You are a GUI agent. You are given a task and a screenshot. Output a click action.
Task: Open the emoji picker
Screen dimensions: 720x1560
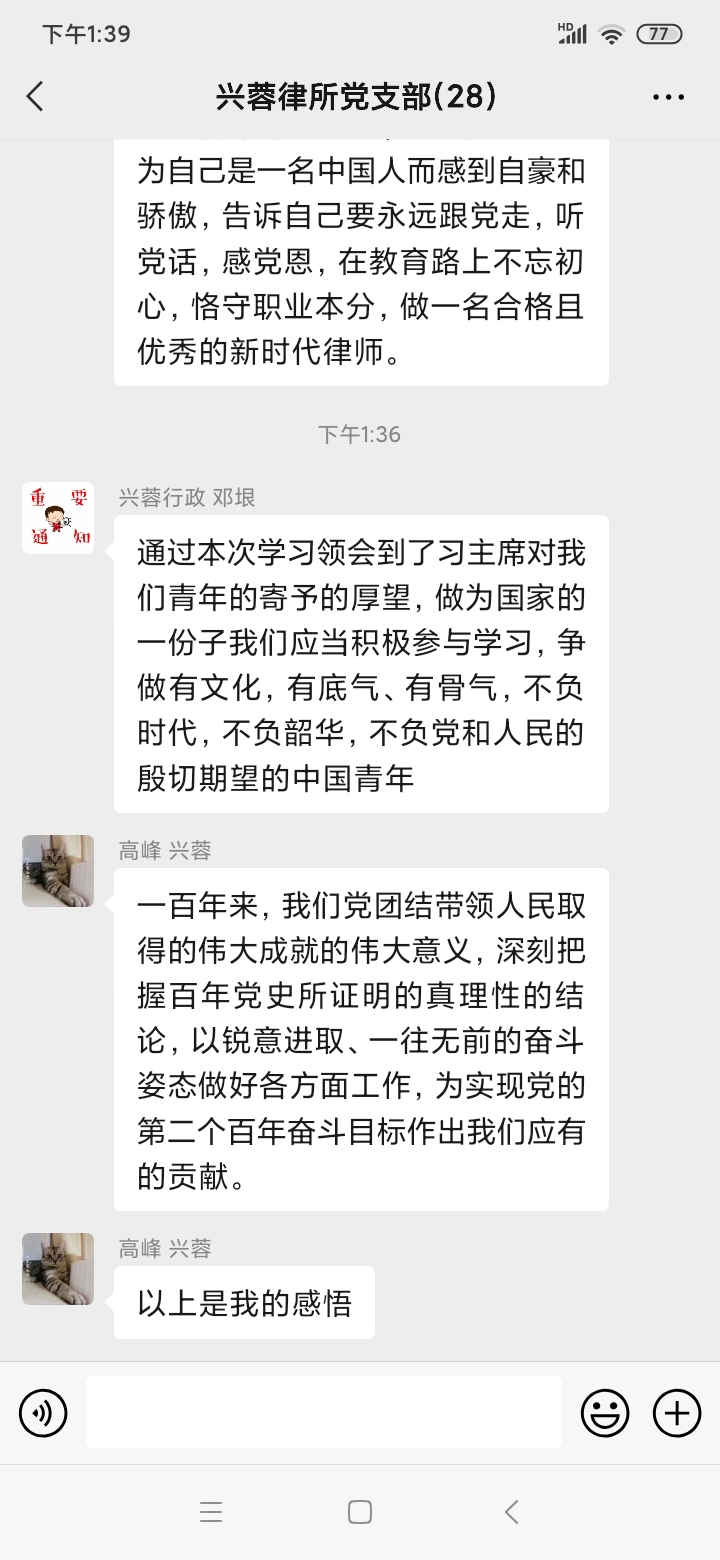pyautogui.click(x=605, y=1413)
